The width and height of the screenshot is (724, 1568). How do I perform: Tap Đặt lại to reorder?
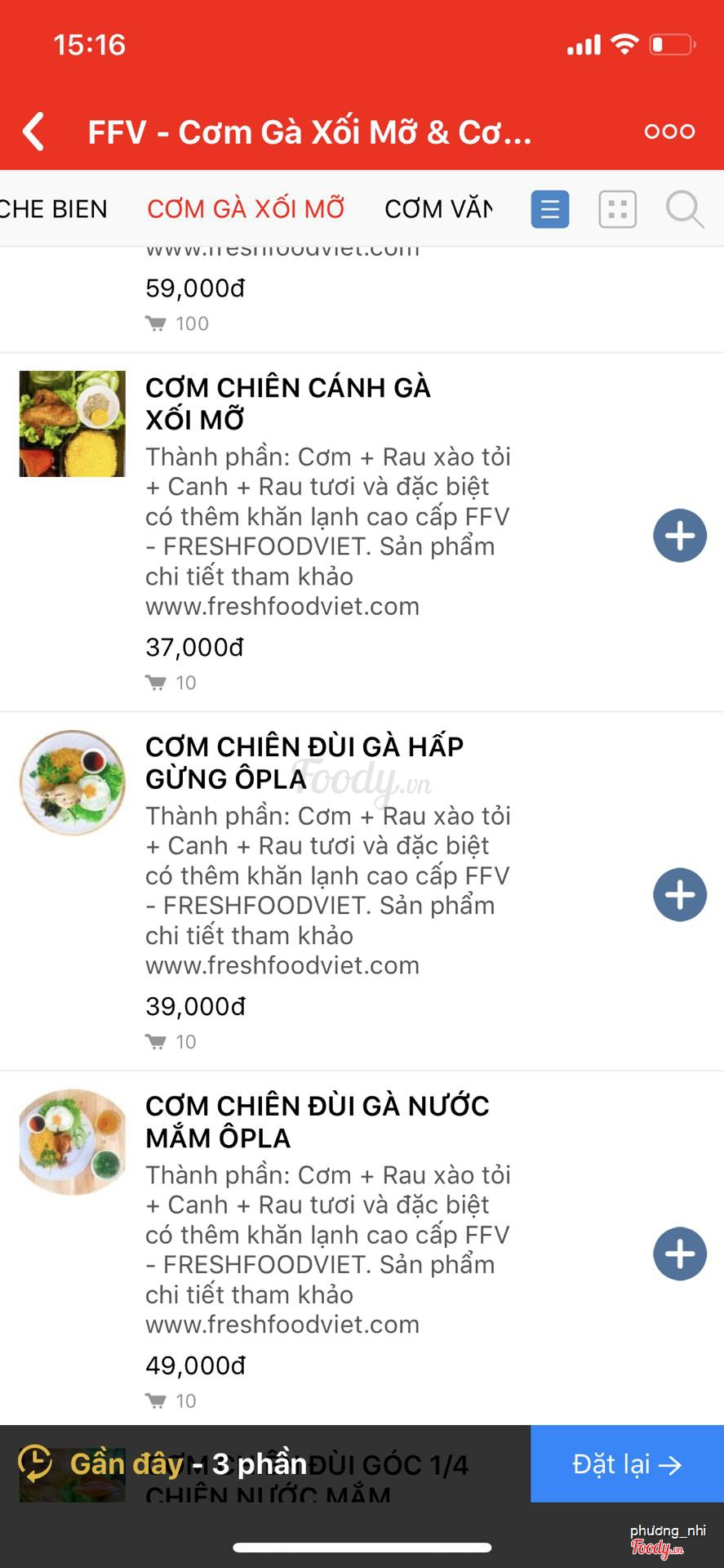pyautogui.click(x=627, y=1464)
